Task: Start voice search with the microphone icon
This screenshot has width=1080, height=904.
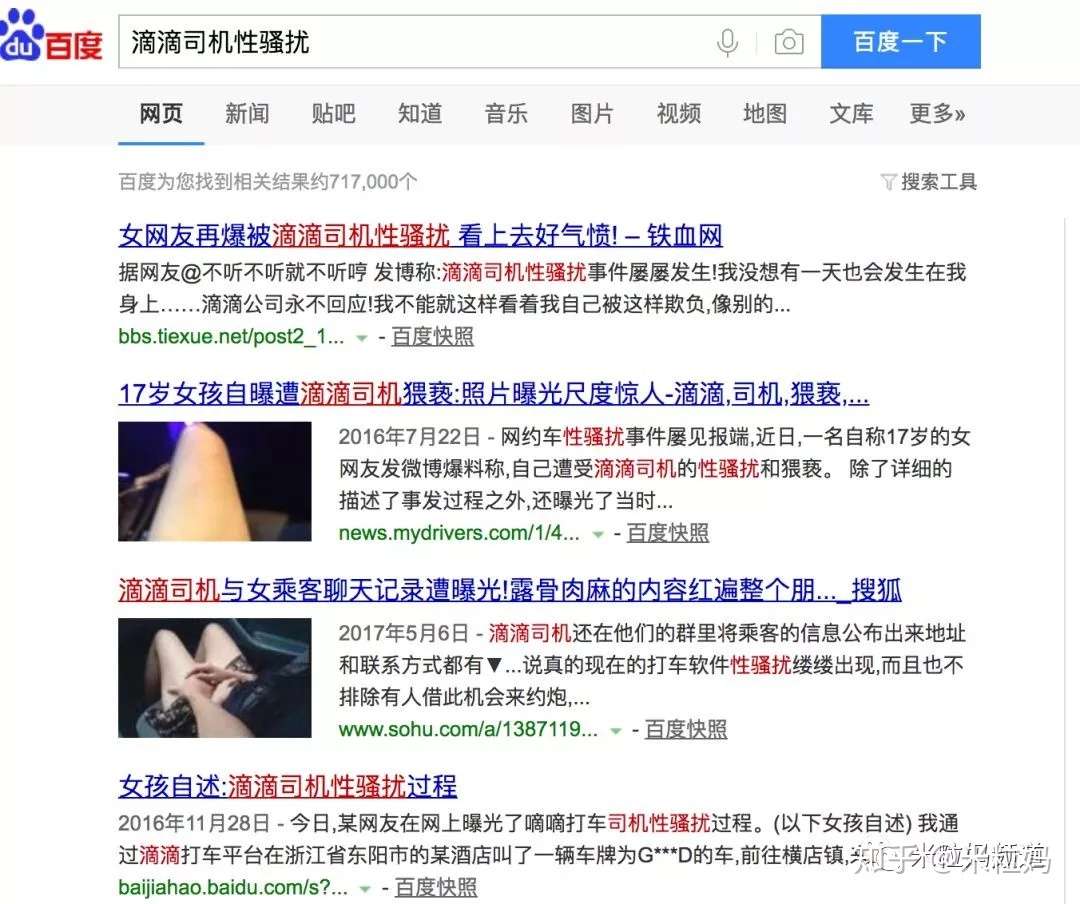Action: (x=728, y=42)
